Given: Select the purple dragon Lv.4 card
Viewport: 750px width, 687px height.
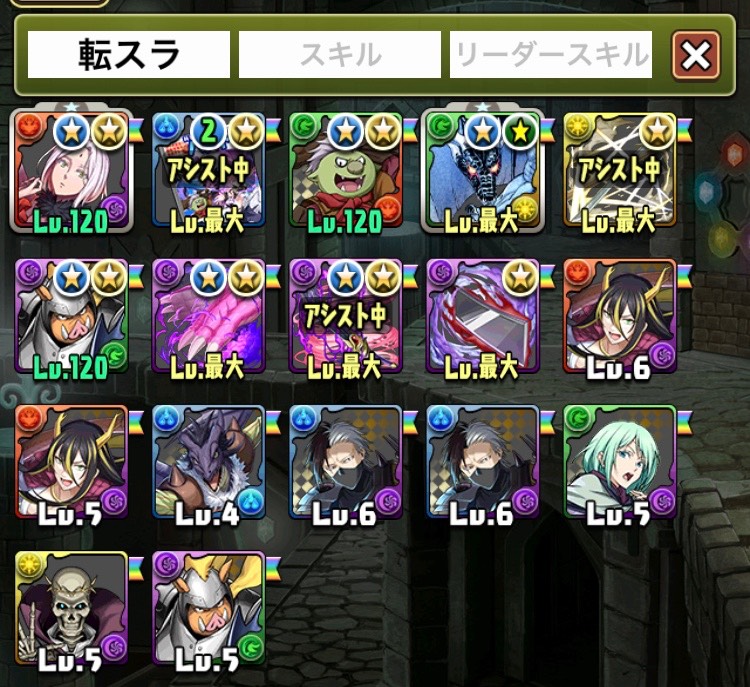Looking at the screenshot, I should [209, 463].
